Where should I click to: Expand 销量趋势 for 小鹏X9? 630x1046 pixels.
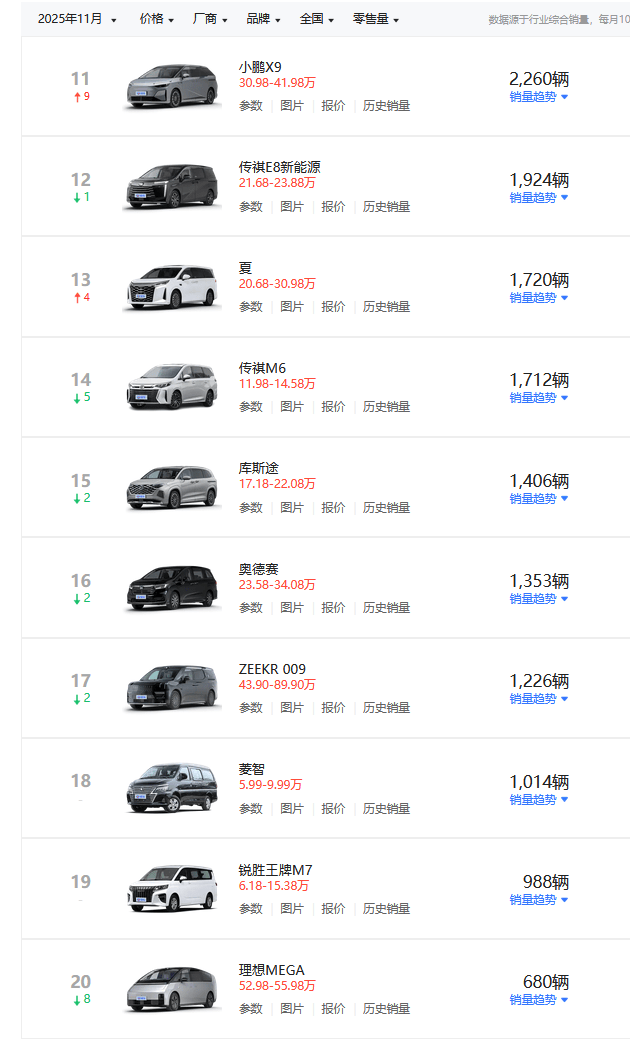tap(538, 97)
